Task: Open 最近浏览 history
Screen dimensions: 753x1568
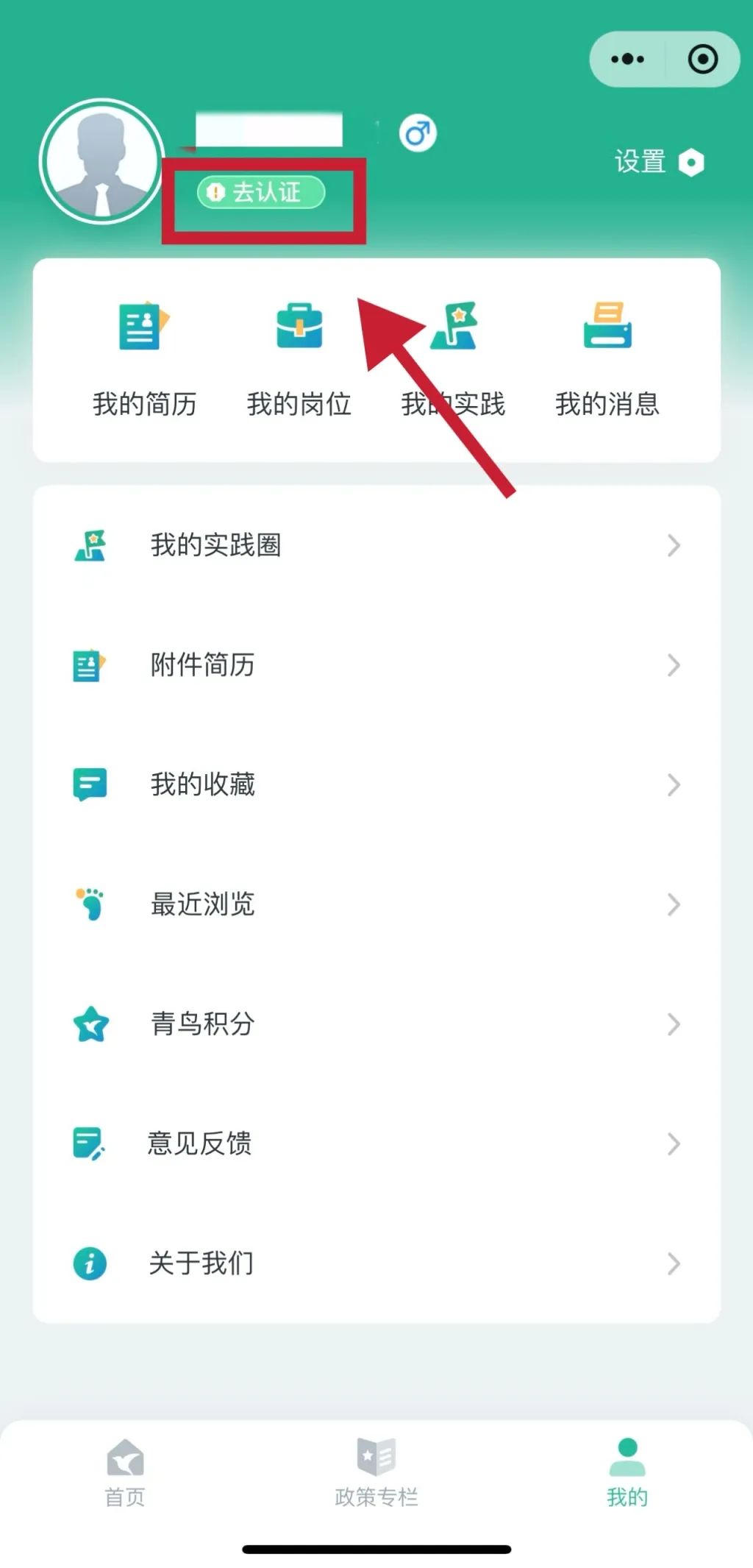Action: coord(376,904)
